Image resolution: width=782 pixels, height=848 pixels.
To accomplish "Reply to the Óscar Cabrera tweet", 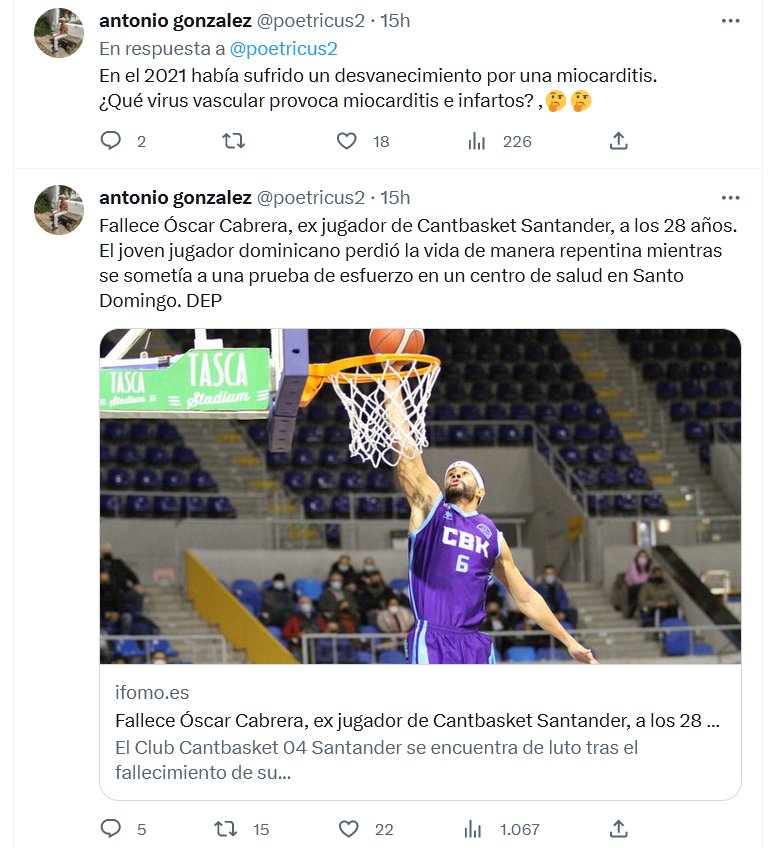I will pos(111,829).
